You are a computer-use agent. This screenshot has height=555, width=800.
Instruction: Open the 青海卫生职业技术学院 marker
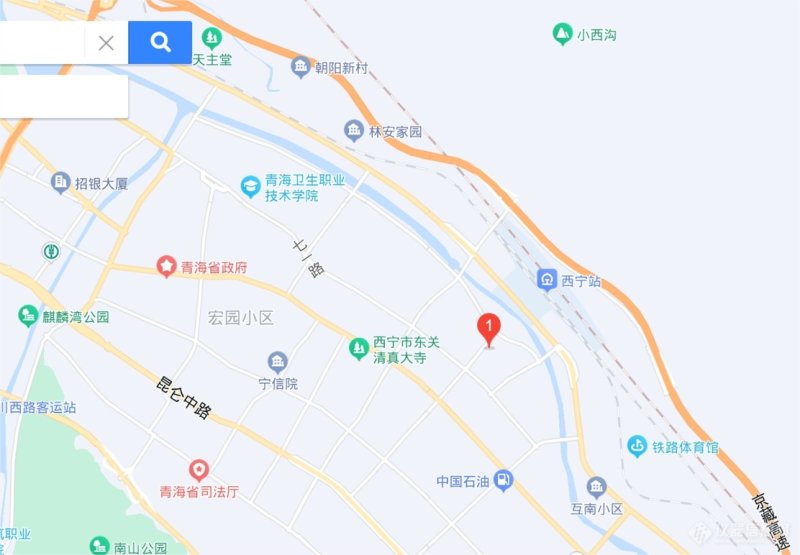[249, 185]
